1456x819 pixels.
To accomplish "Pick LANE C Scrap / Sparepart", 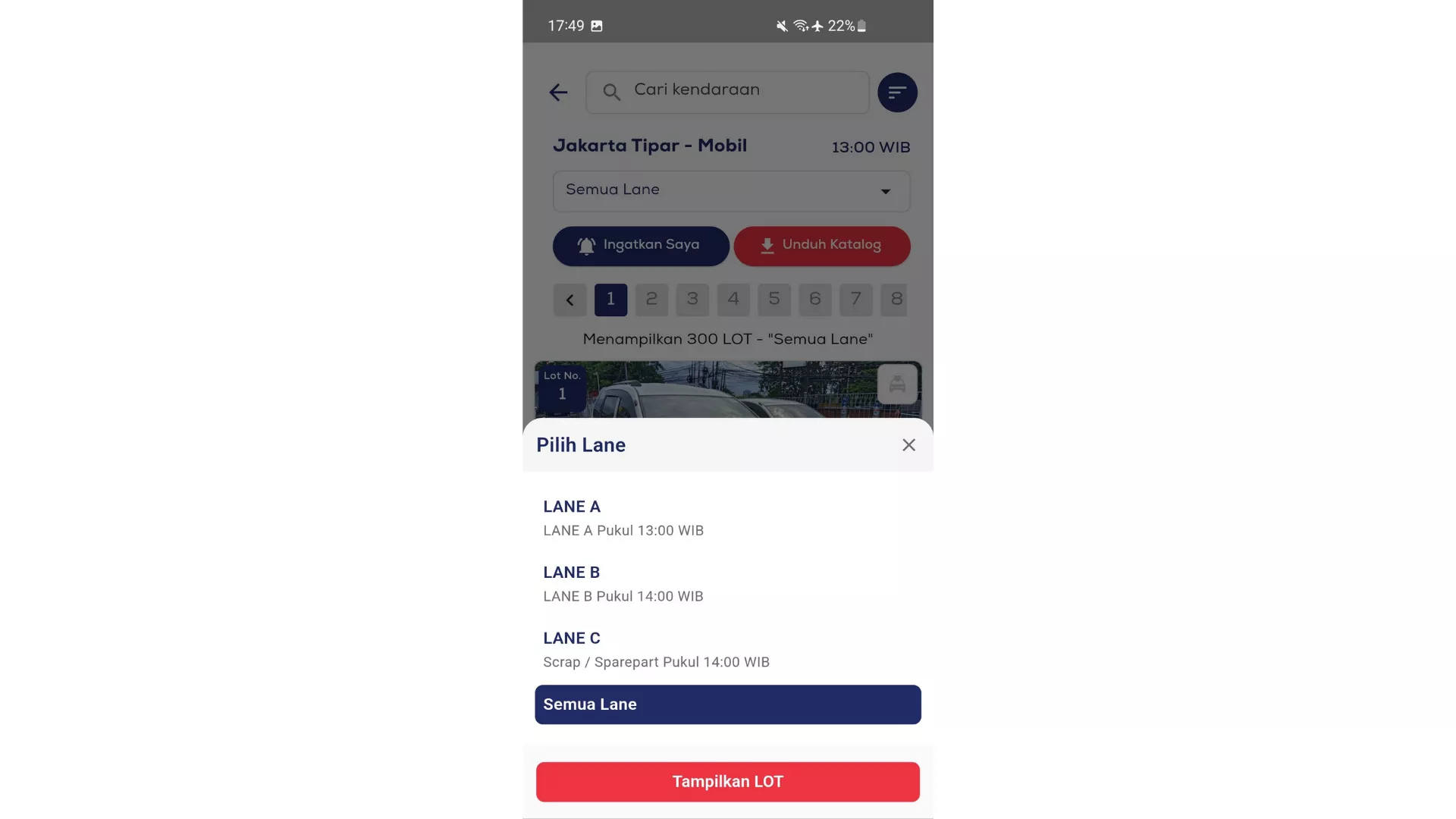I will coord(726,650).
